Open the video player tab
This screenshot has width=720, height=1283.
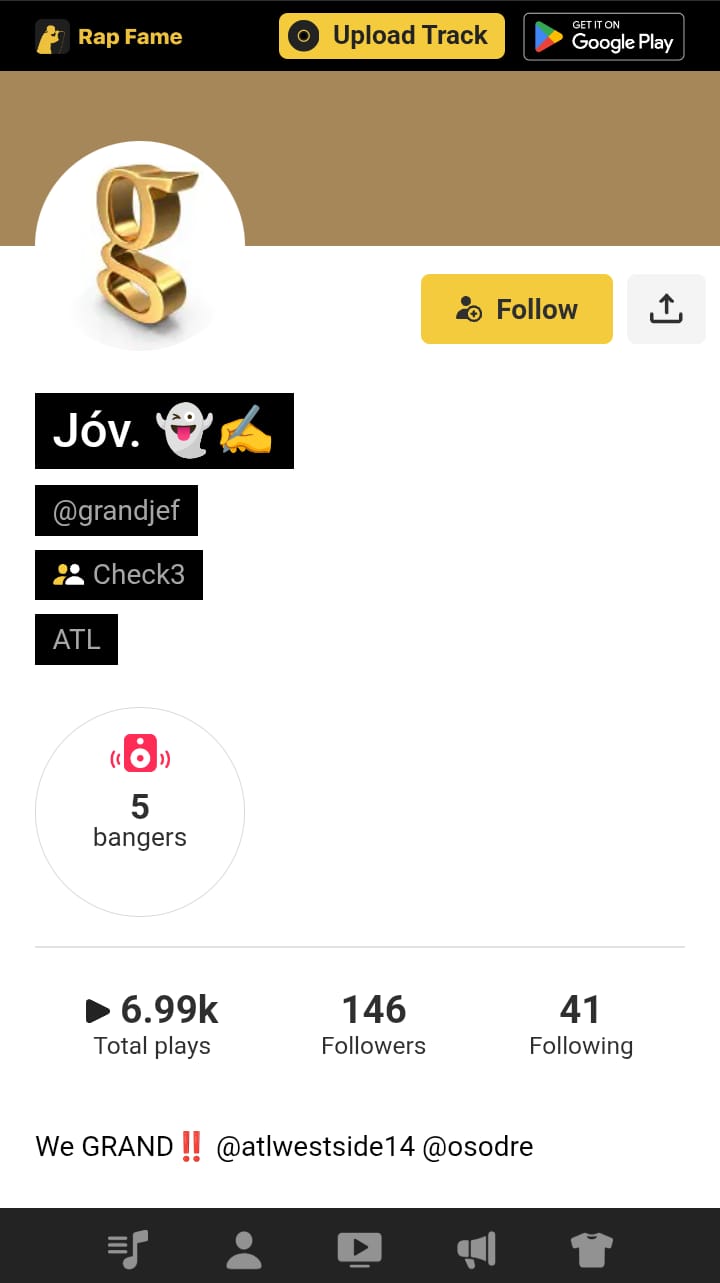point(359,1248)
